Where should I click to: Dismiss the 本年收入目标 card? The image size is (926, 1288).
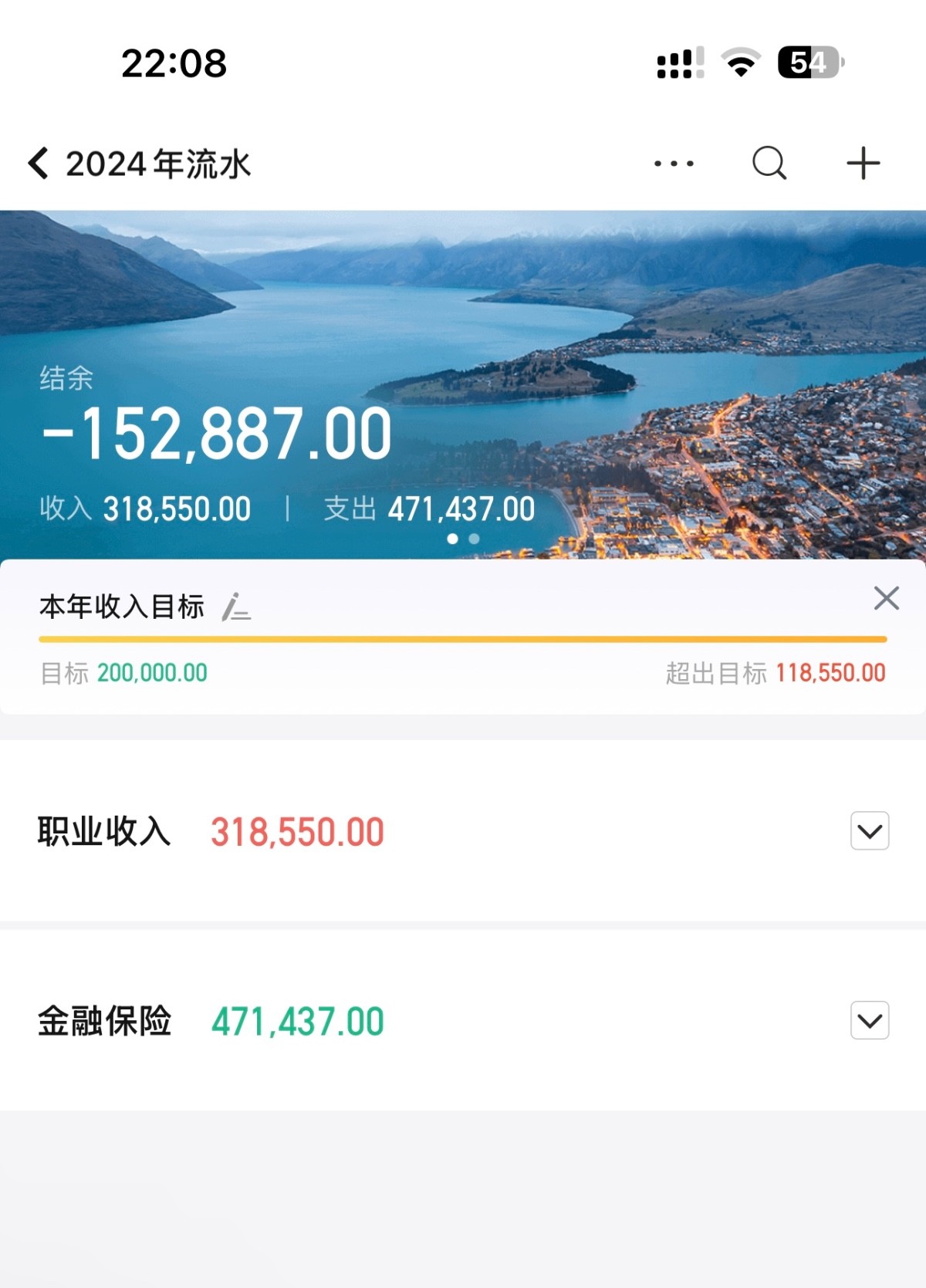pos(886,598)
